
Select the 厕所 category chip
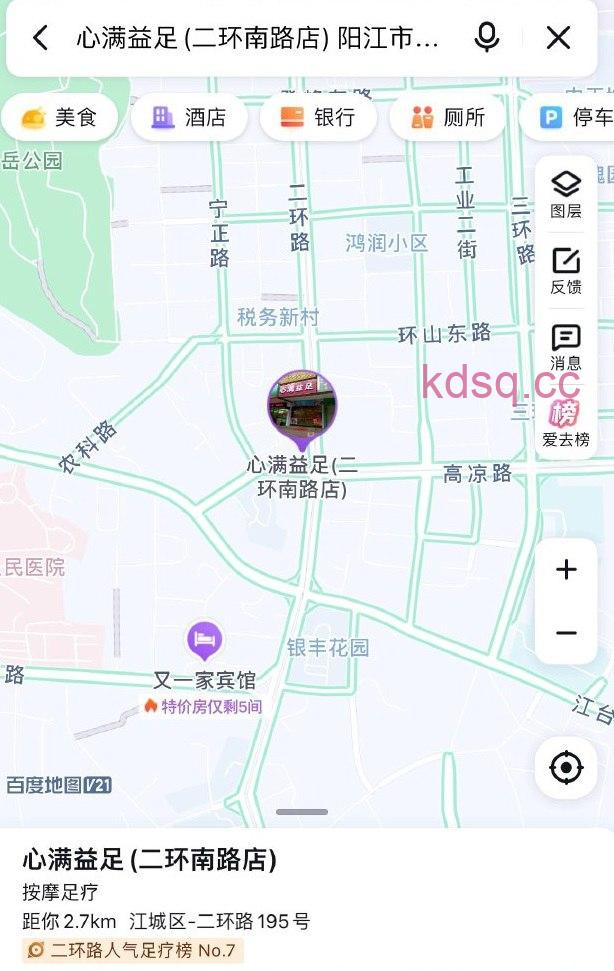448,118
